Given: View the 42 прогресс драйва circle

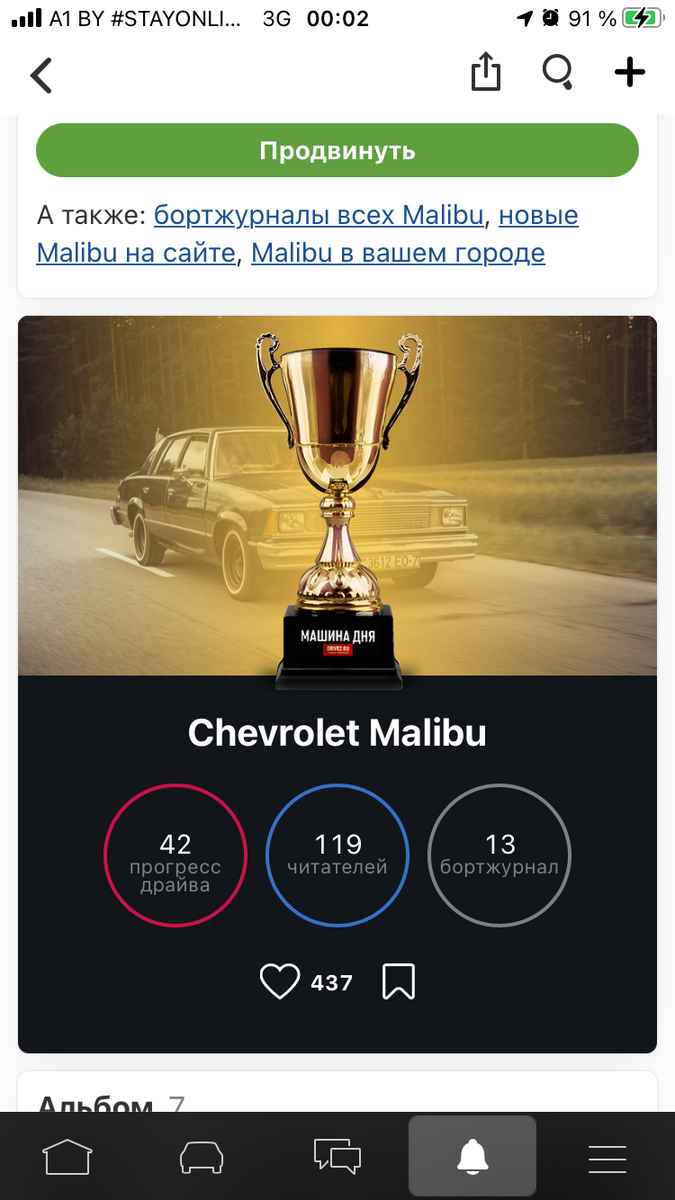Looking at the screenshot, I should pos(175,855).
